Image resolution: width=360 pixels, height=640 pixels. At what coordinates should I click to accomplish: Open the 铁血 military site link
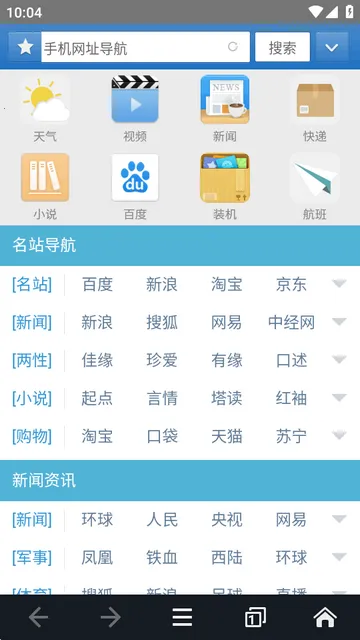[x=162, y=557]
